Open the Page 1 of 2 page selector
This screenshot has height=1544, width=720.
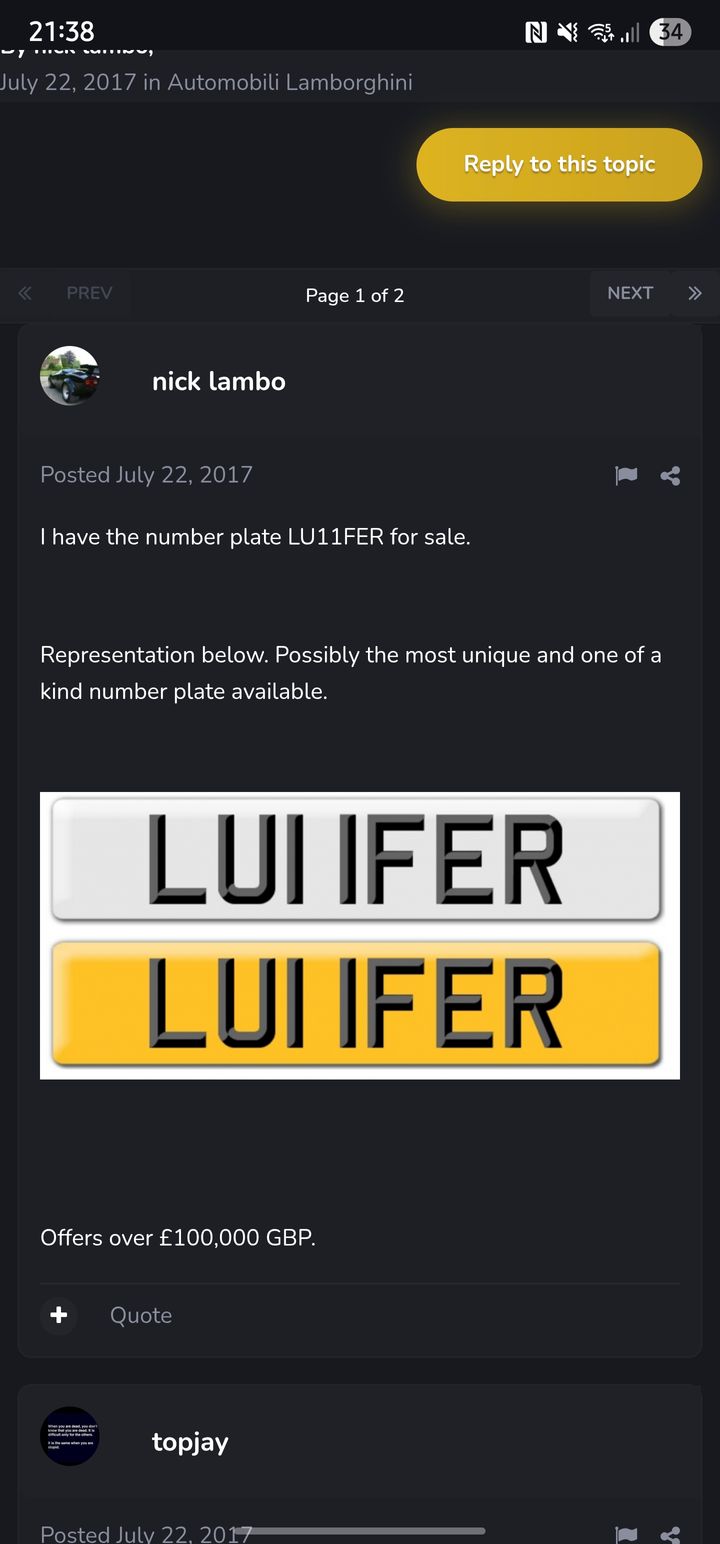pyautogui.click(x=355, y=295)
